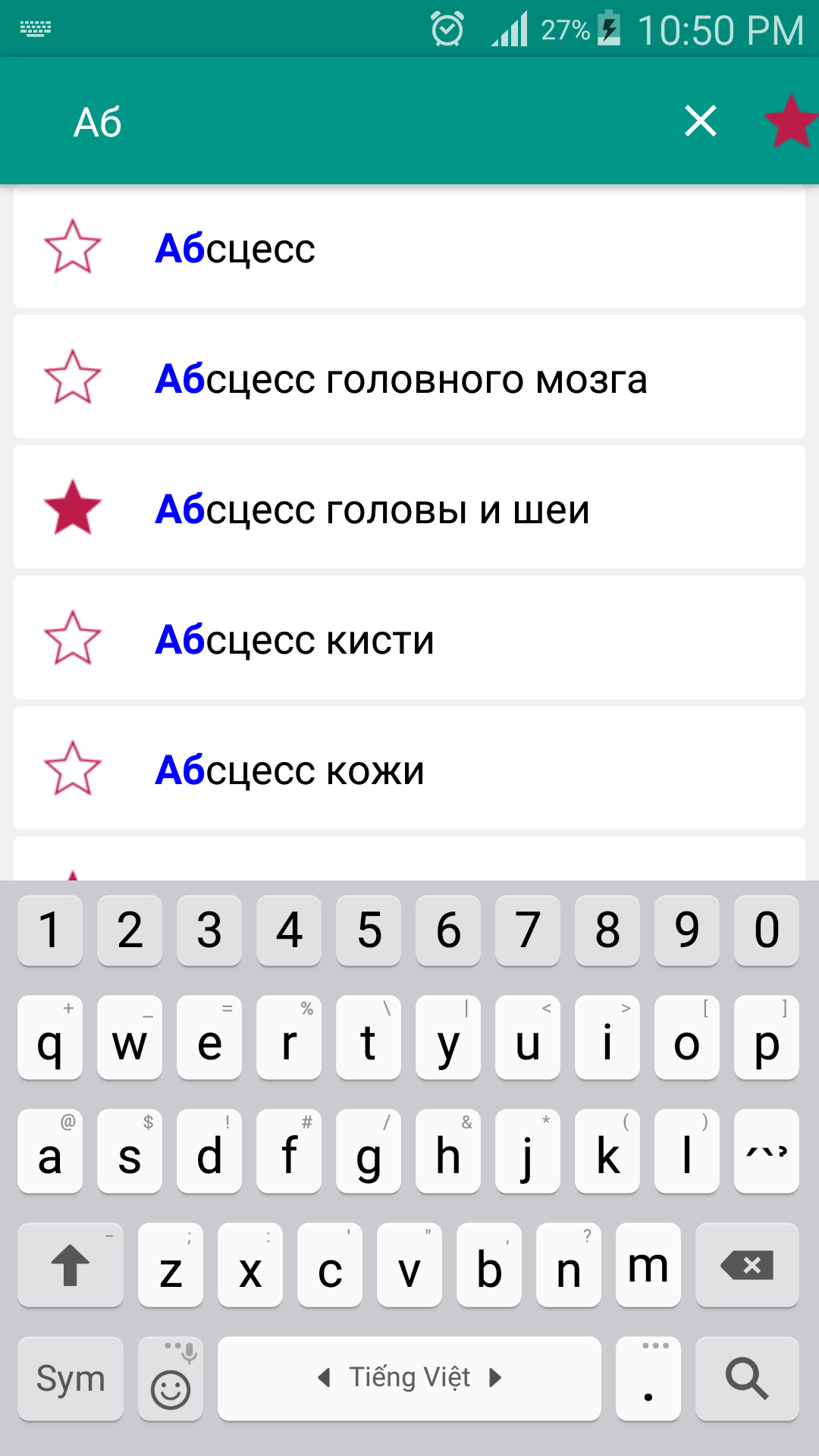The image size is (819, 1456).
Task: Open Абсцесс кожи result
Action: tap(455, 770)
